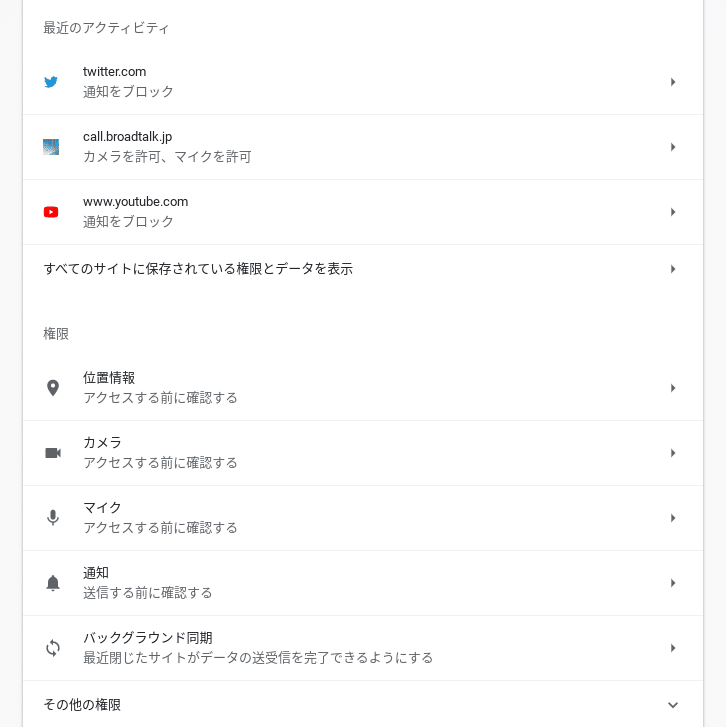Open call.broadtalk.jp site settings
The height and width of the screenshot is (727, 726).
(x=362, y=147)
